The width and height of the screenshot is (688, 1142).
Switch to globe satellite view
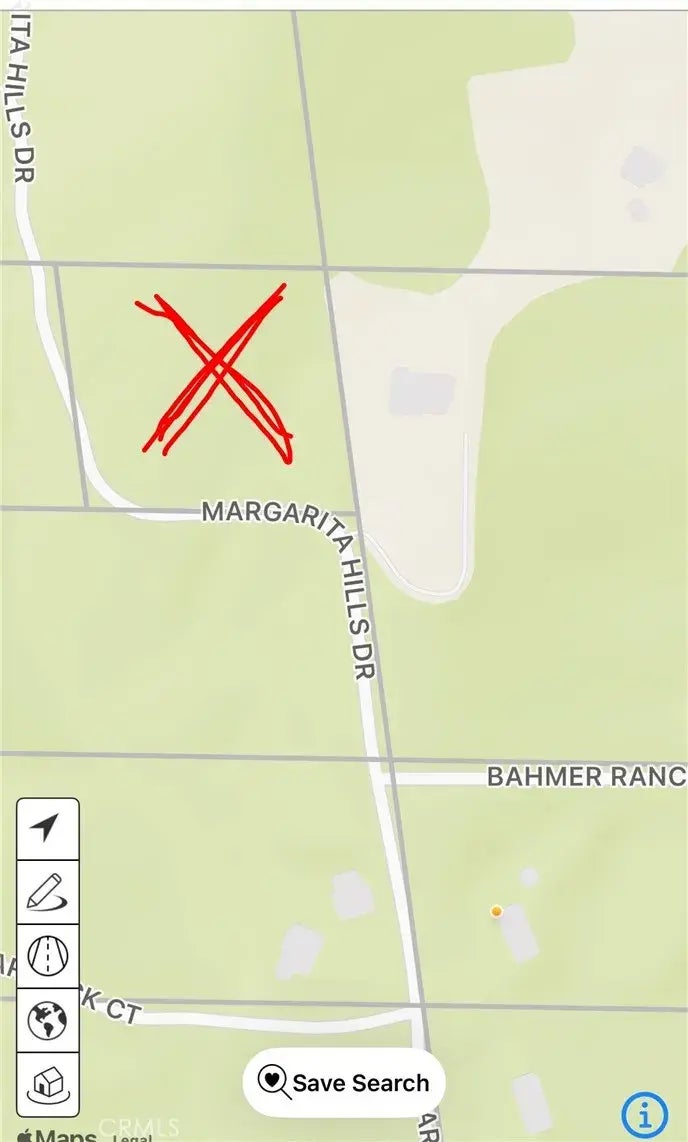(x=46, y=1021)
